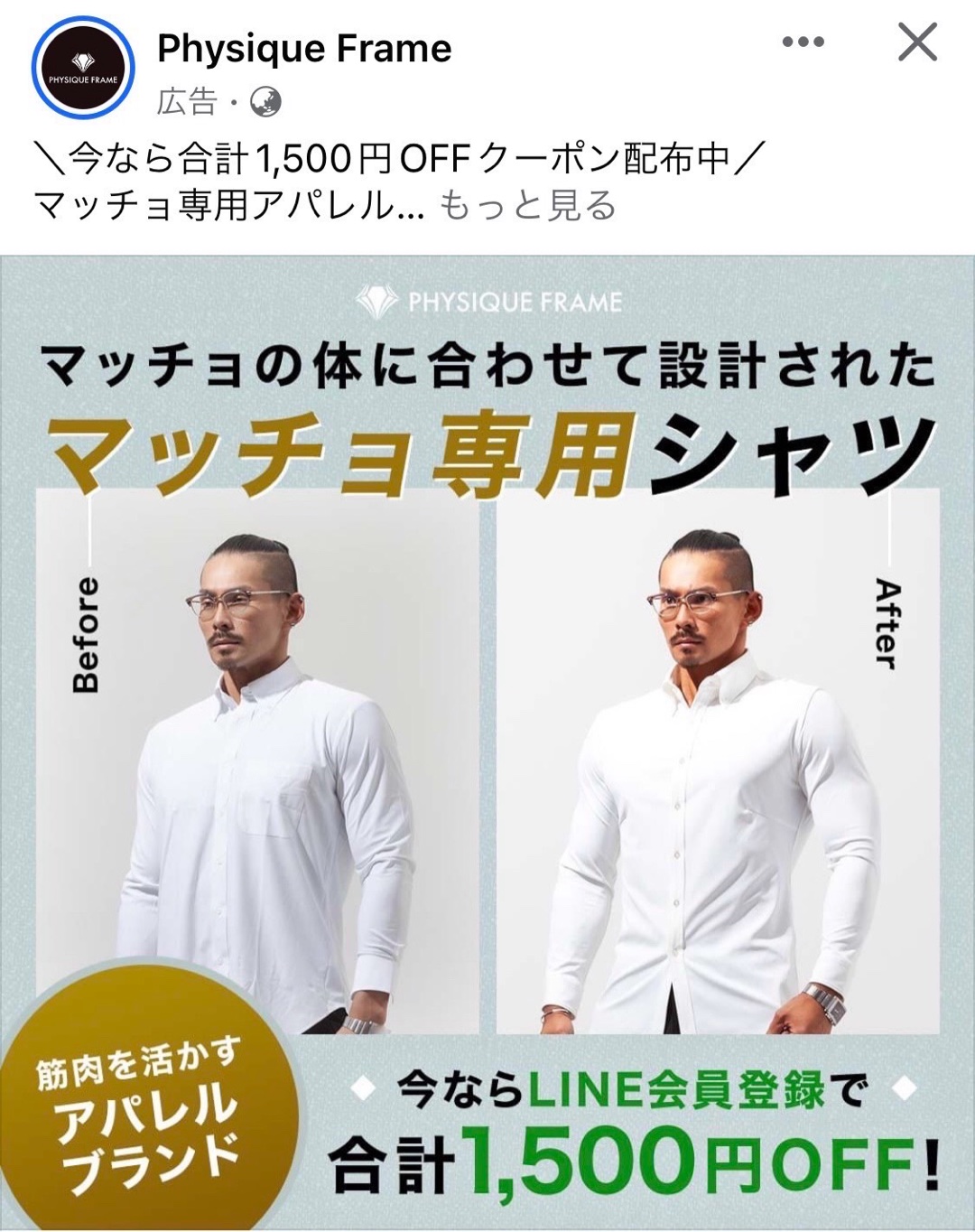Open the Physique Frame profile picture
Screen dimensions: 975x1232
pyautogui.click(x=83, y=69)
